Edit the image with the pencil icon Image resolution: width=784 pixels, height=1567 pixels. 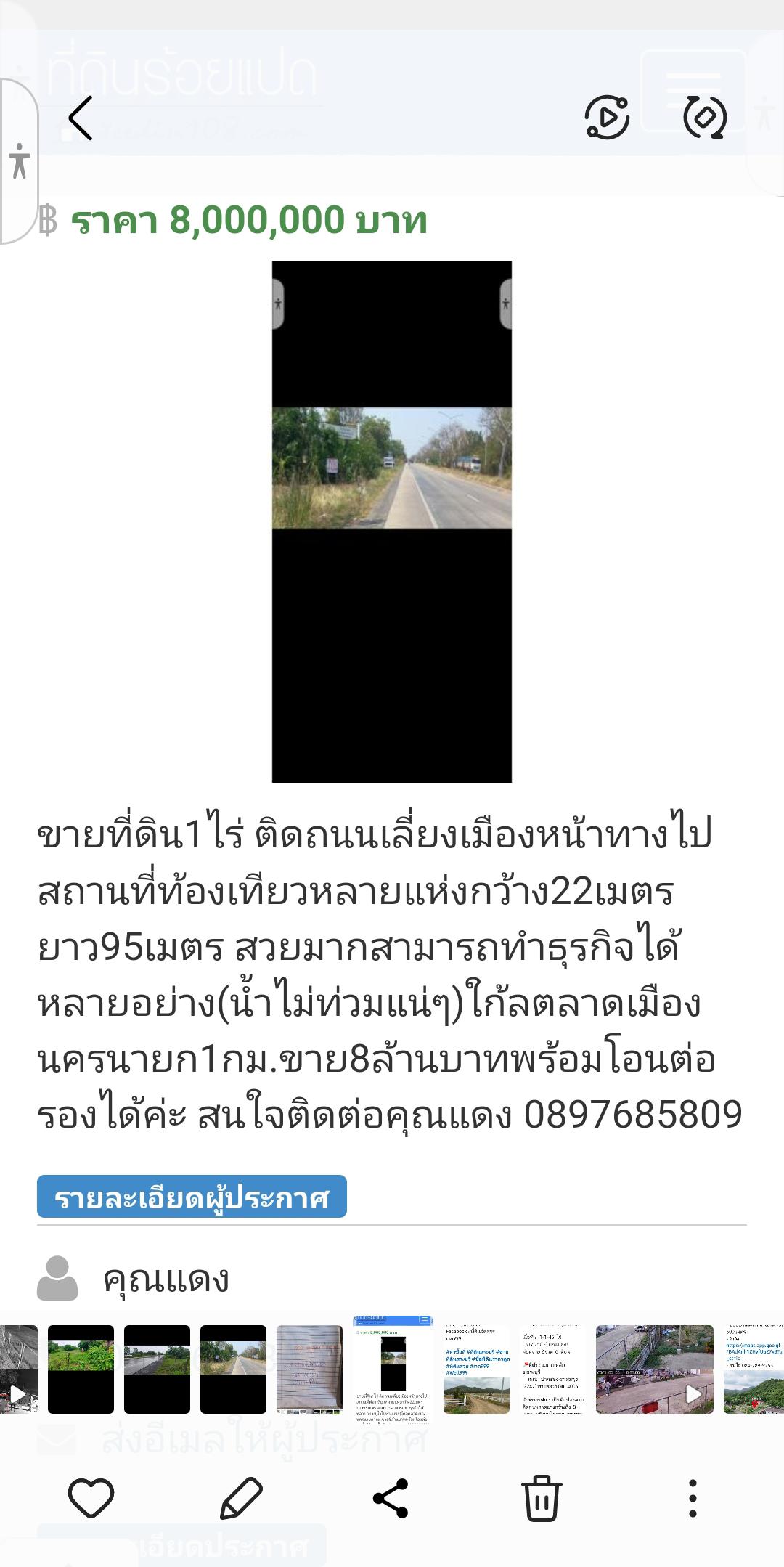pos(241,1498)
